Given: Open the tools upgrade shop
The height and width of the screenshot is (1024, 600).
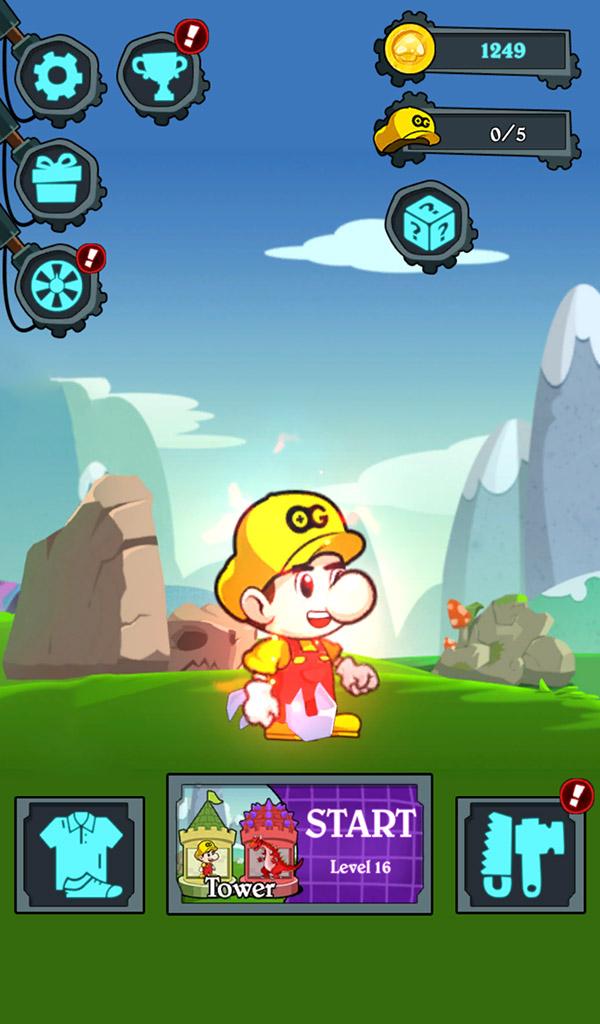Looking at the screenshot, I should point(520,854).
